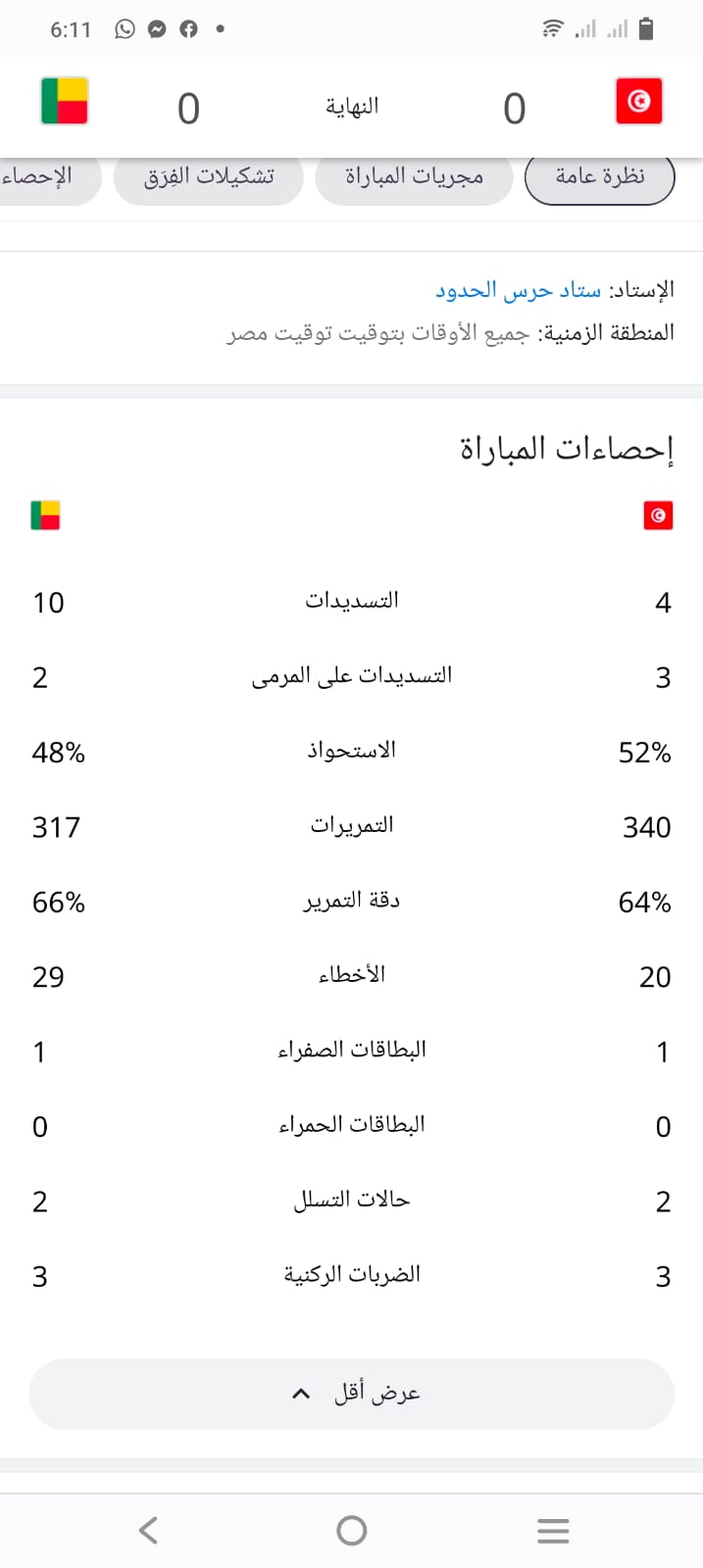The width and height of the screenshot is (703, 1568).
Task: Open the مجريات المباراة tab
Action: (414, 177)
